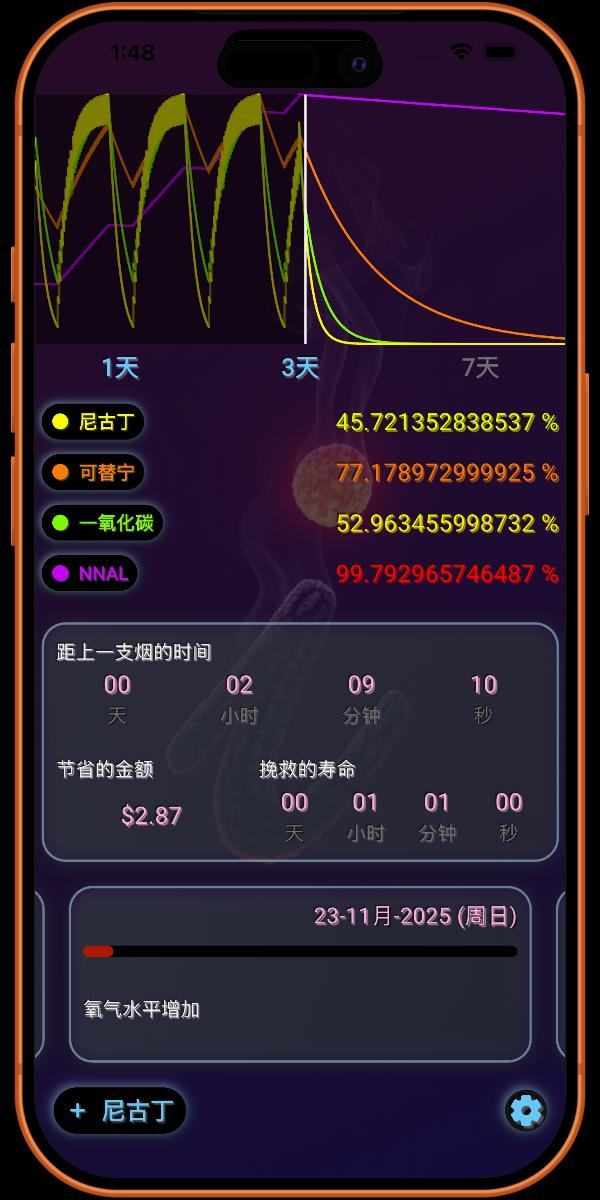Image resolution: width=600 pixels, height=1200 pixels.
Task: Toggle the NNAL chart line
Action: coord(89,573)
